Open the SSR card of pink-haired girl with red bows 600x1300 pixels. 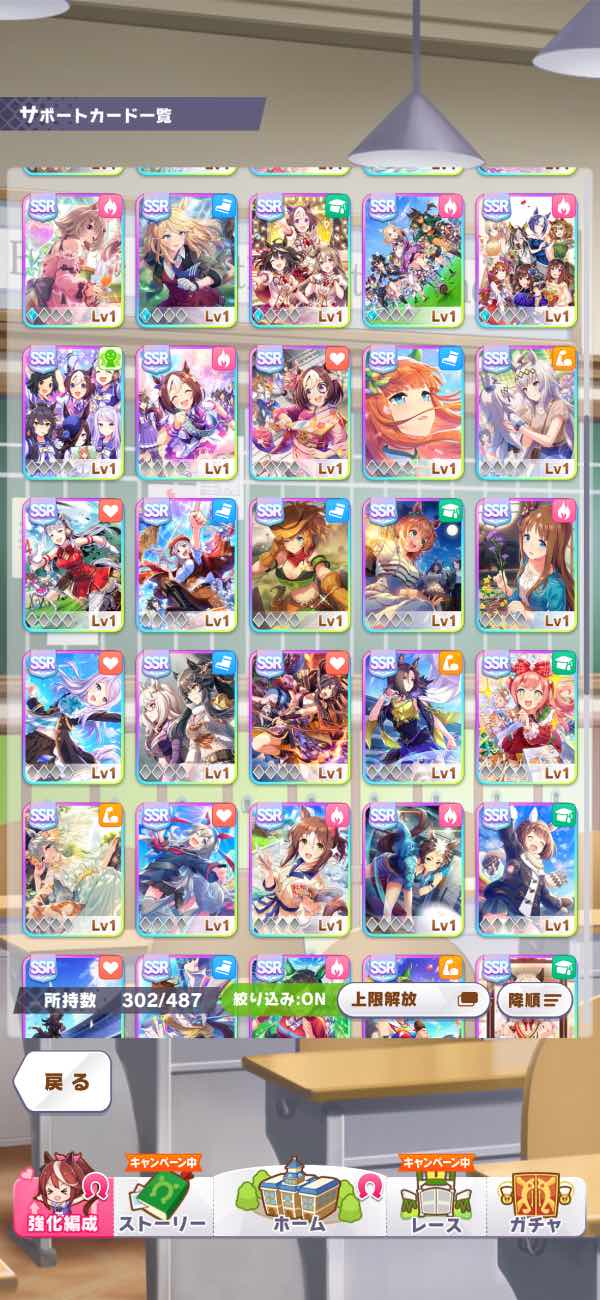[x=527, y=717]
